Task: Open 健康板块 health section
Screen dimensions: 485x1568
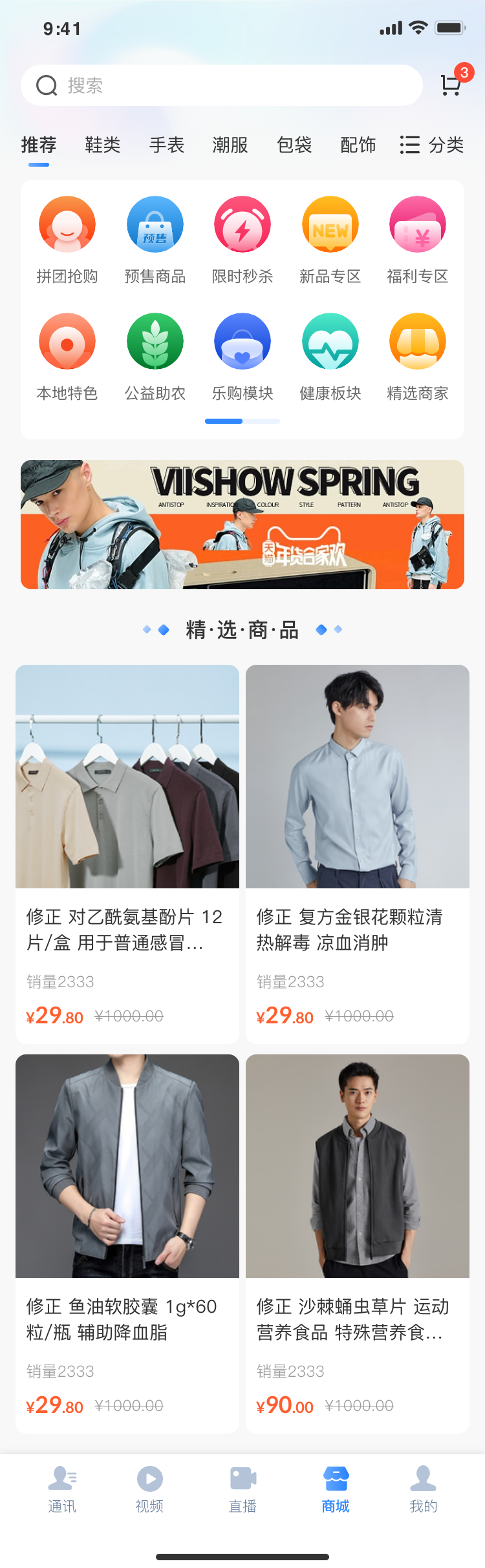Action: pos(330,357)
